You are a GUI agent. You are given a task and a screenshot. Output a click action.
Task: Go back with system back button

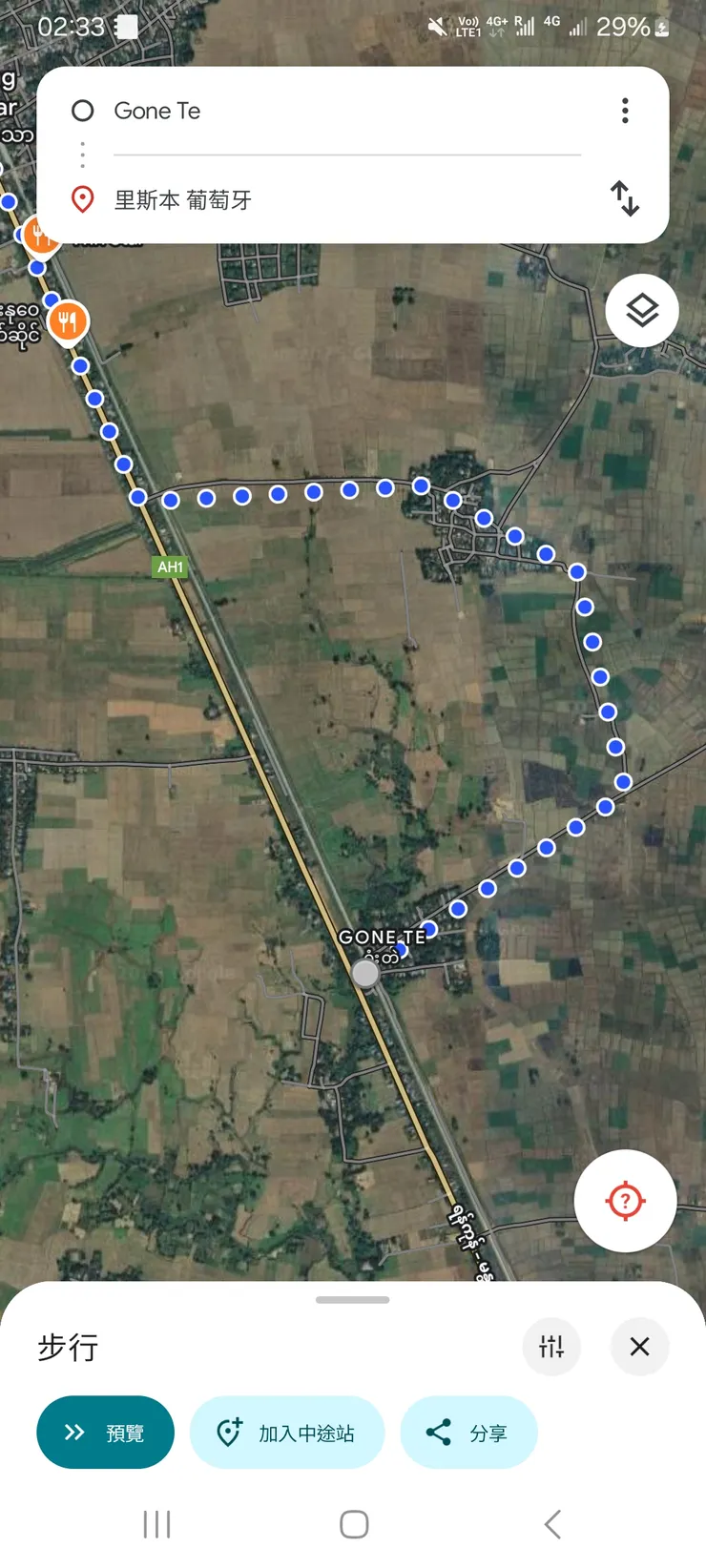(552, 1524)
